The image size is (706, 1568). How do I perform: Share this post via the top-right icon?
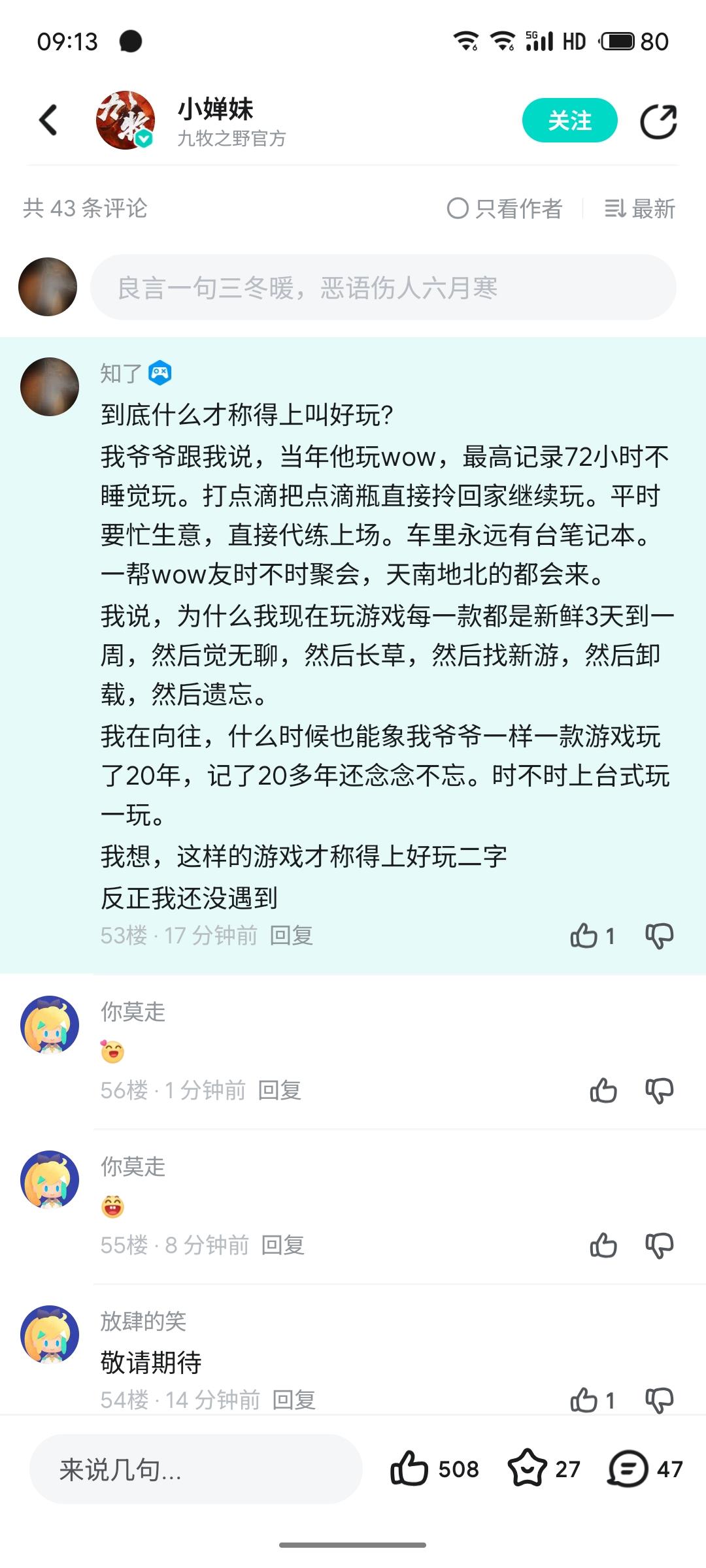pos(658,122)
